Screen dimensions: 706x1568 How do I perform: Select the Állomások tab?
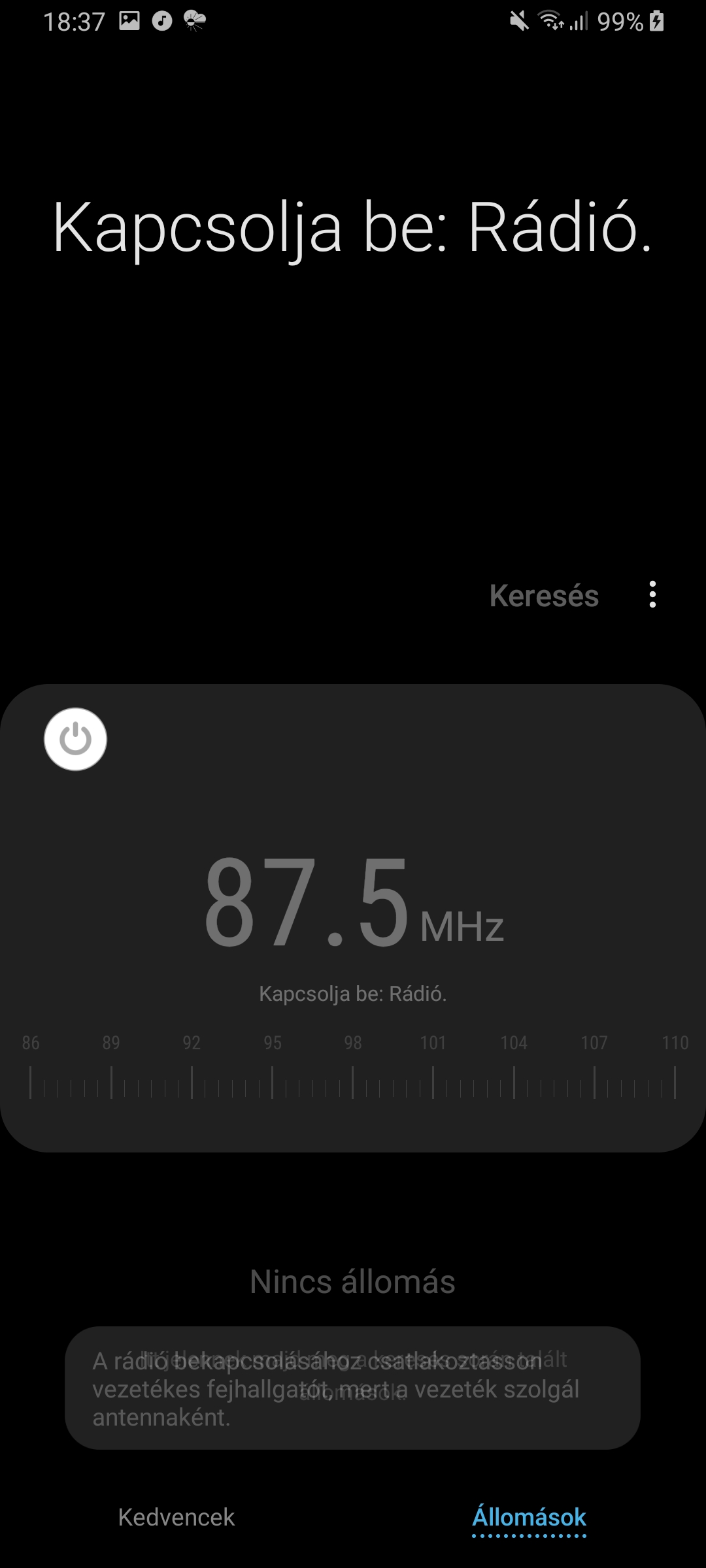pyautogui.click(x=529, y=1517)
